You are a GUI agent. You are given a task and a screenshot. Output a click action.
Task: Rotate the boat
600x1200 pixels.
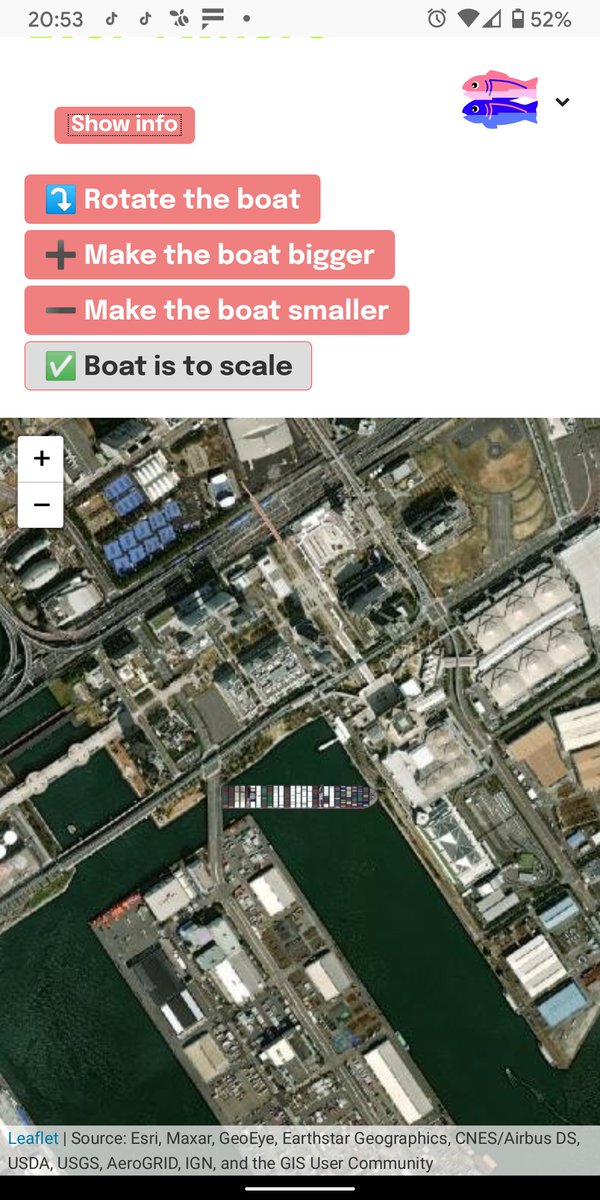(x=172, y=199)
